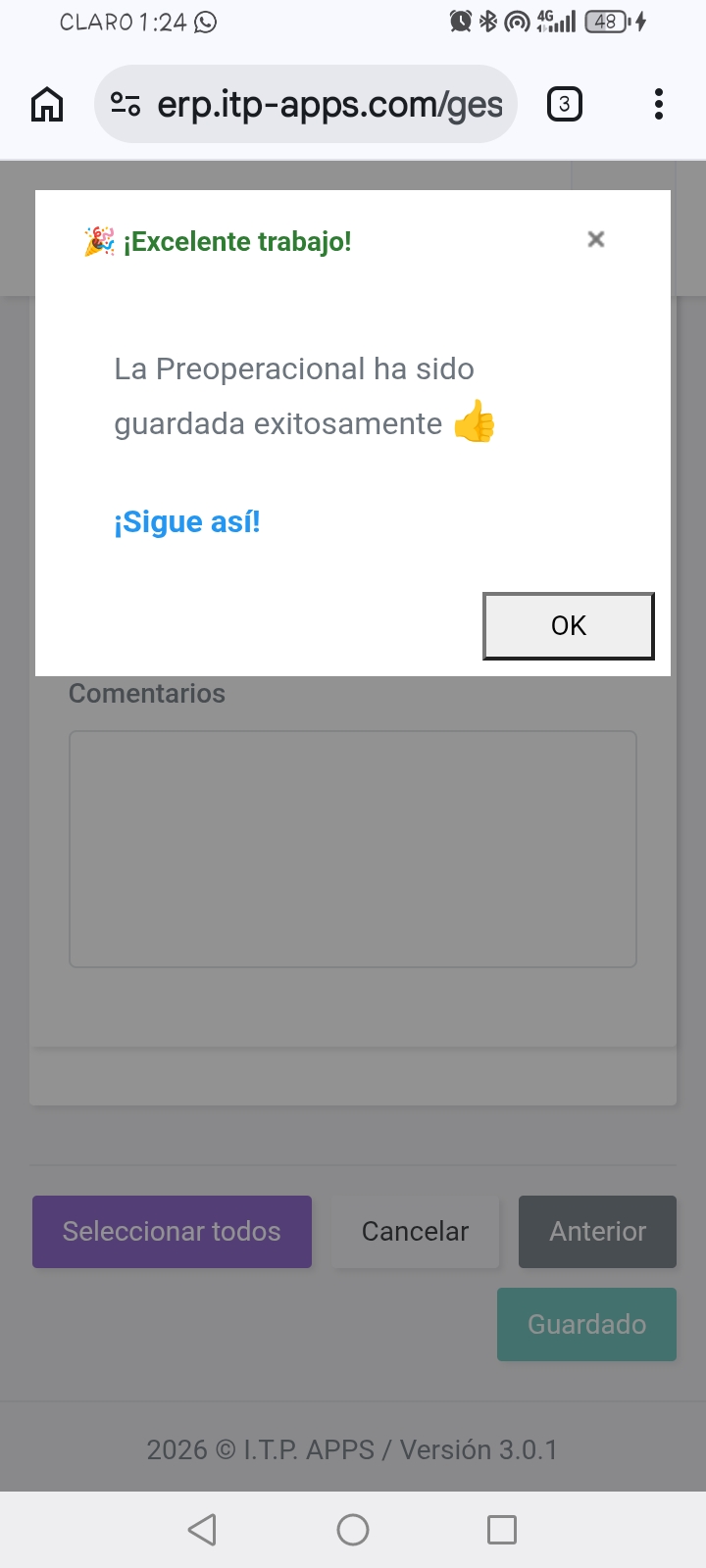Close the Excelente trabajo dialog
This screenshot has width=706, height=1568.
[595, 239]
